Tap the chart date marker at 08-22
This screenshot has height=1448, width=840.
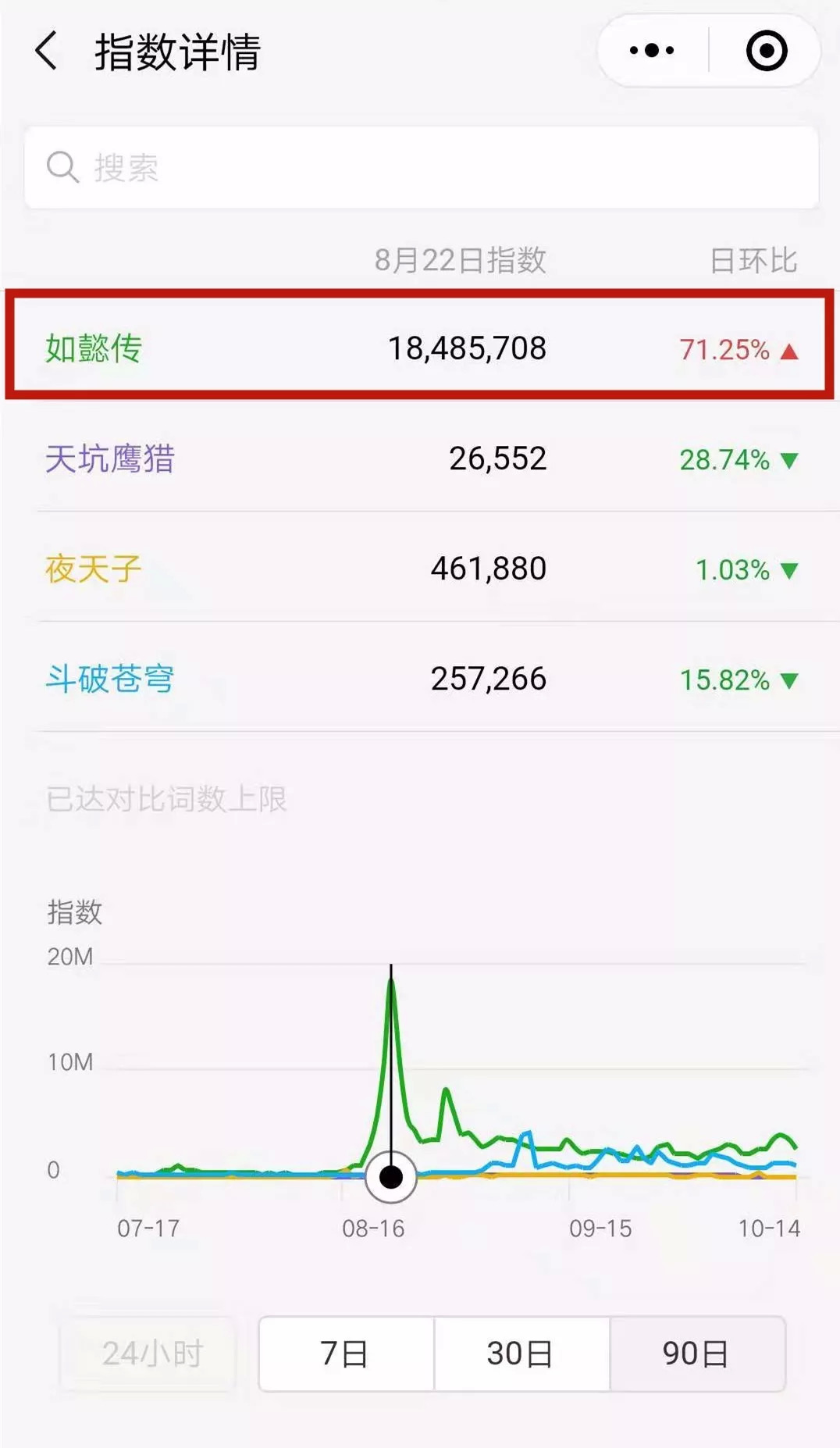[x=390, y=1176]
